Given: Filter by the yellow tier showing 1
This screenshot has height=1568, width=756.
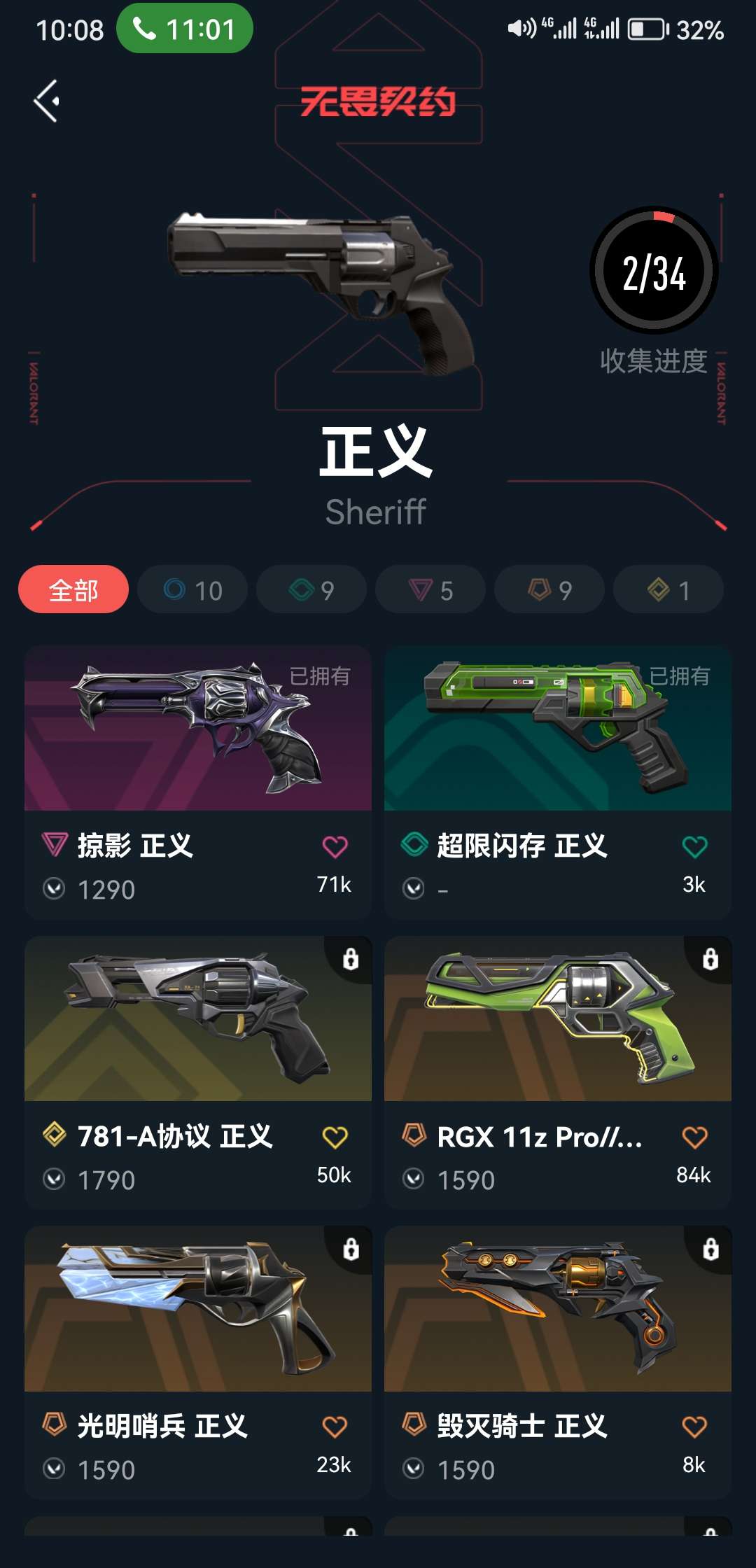Looking at the screenshot, I should (x=668, y=589).
